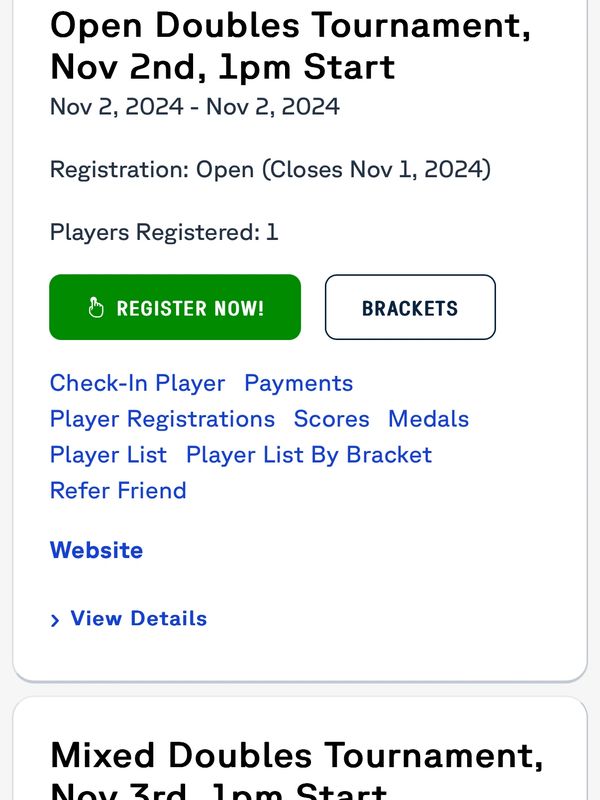View Player Registrations

click(x=162, y=419)
